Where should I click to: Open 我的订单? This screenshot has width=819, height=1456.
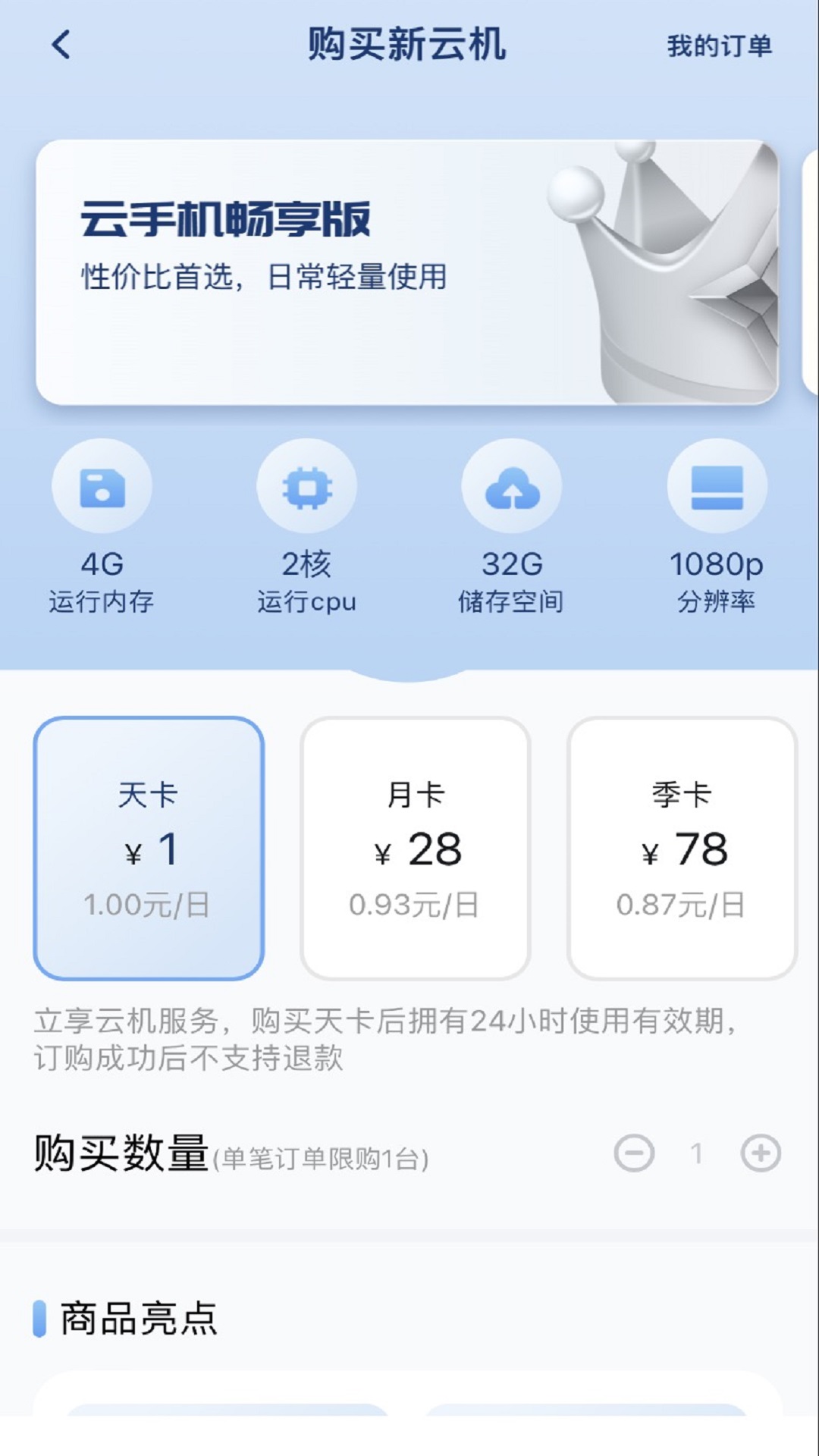719,46
